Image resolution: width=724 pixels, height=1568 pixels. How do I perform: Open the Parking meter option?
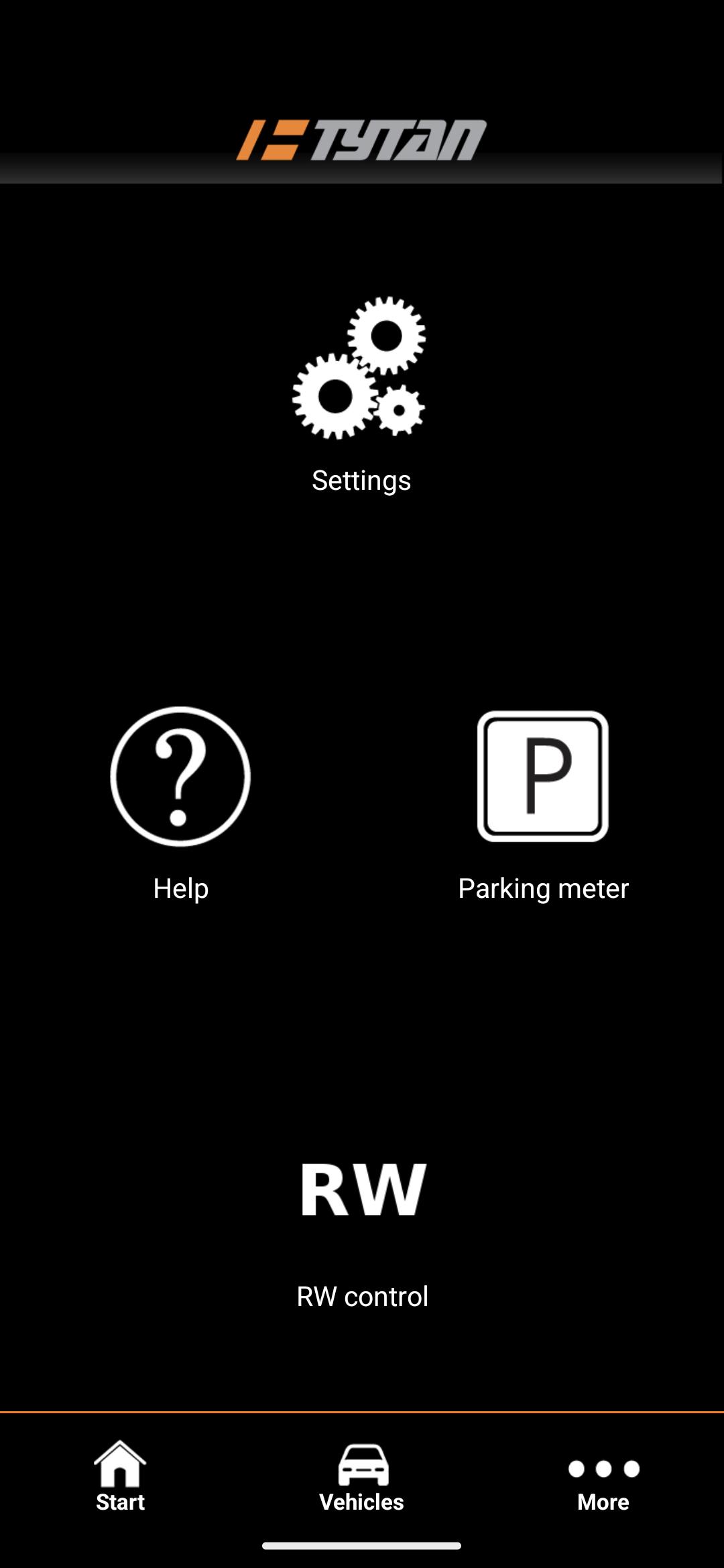tap(543, 776)
